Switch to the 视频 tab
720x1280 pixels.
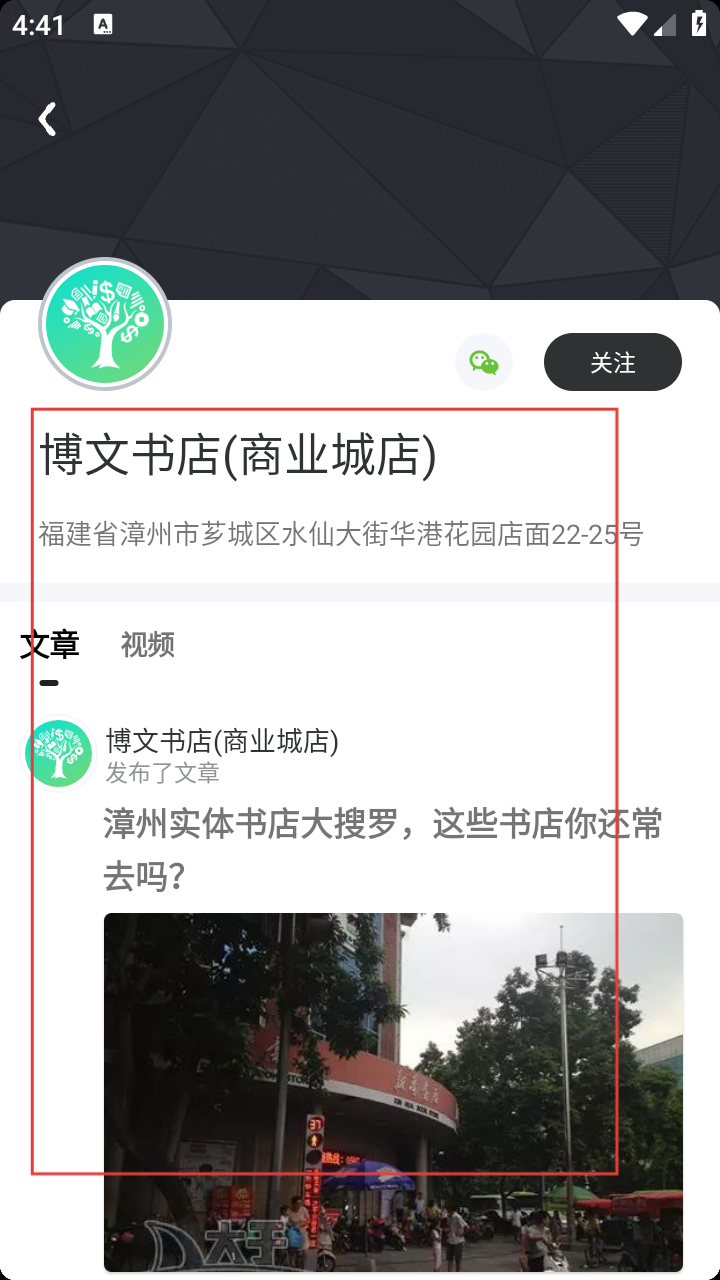(147, 645)
